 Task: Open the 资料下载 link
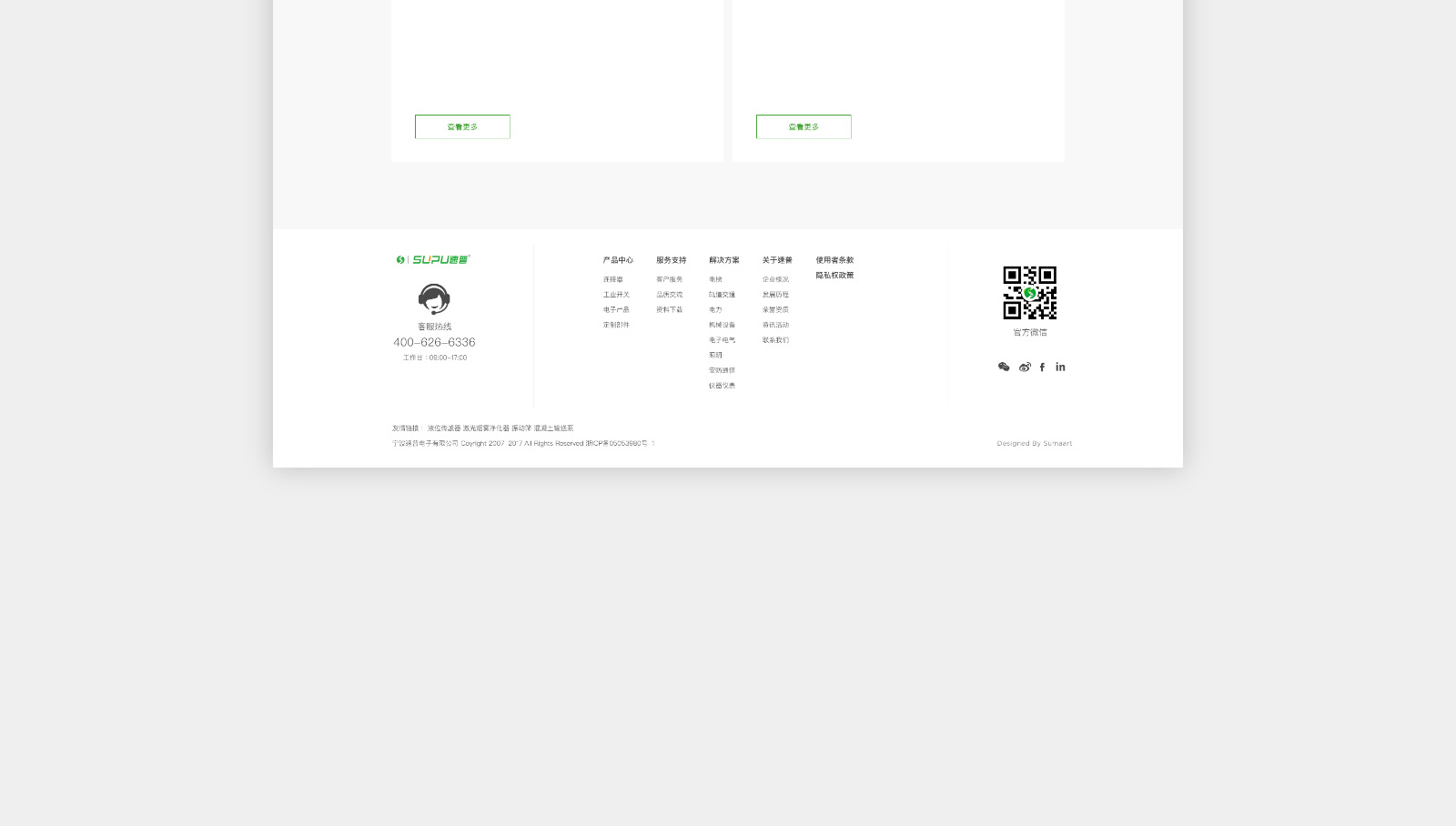point(669,310)
